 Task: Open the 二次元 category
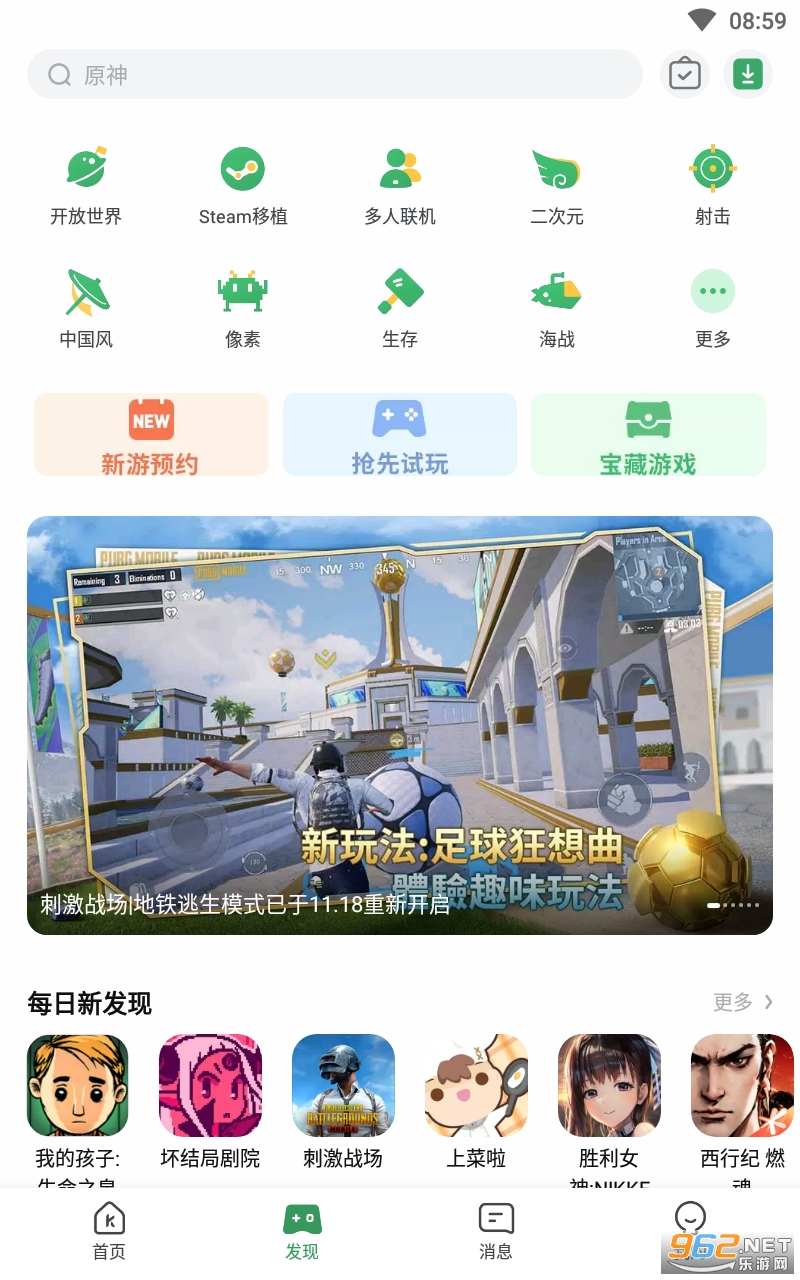point(557,186)
